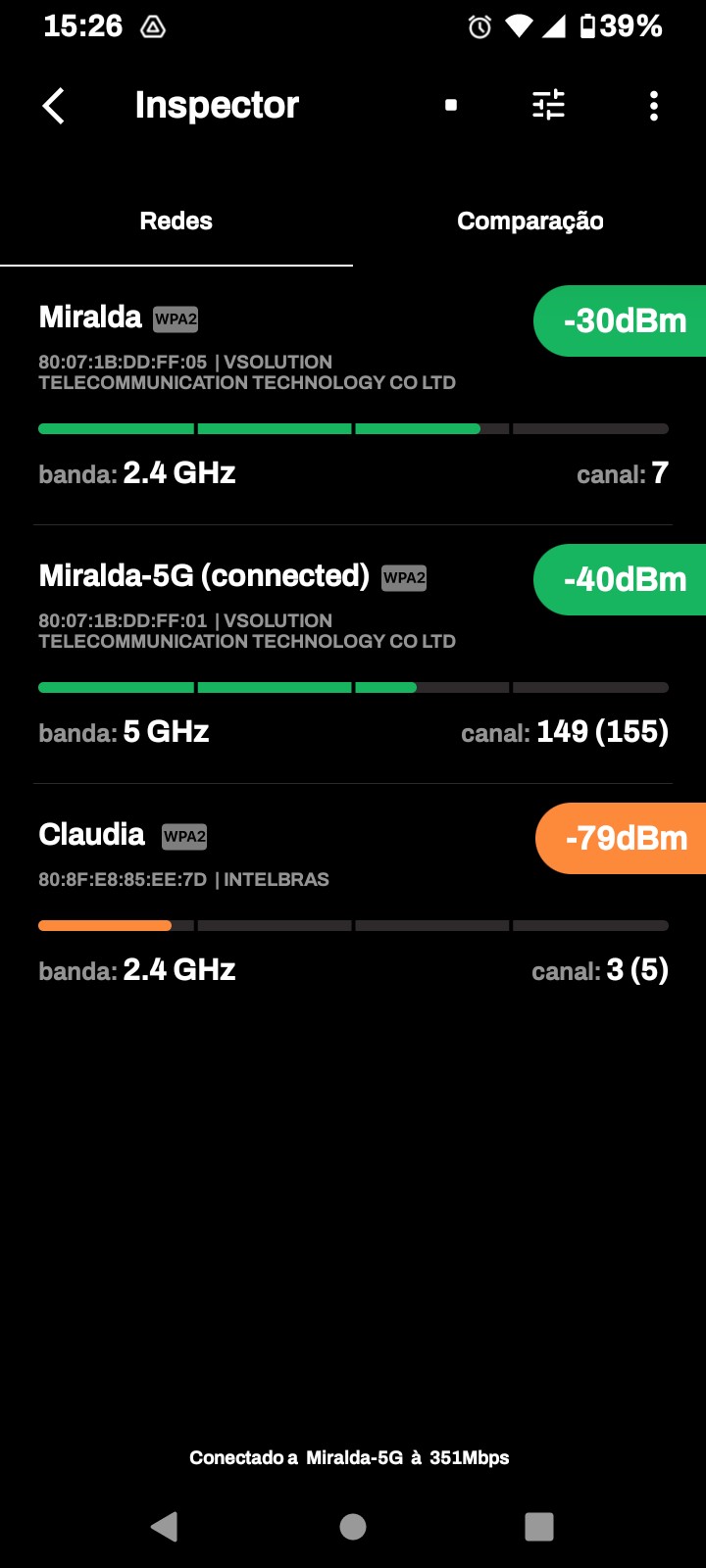706x1568 pixels.
Task: Switch to the Comparação tab
Action: (x=529, y=221)
